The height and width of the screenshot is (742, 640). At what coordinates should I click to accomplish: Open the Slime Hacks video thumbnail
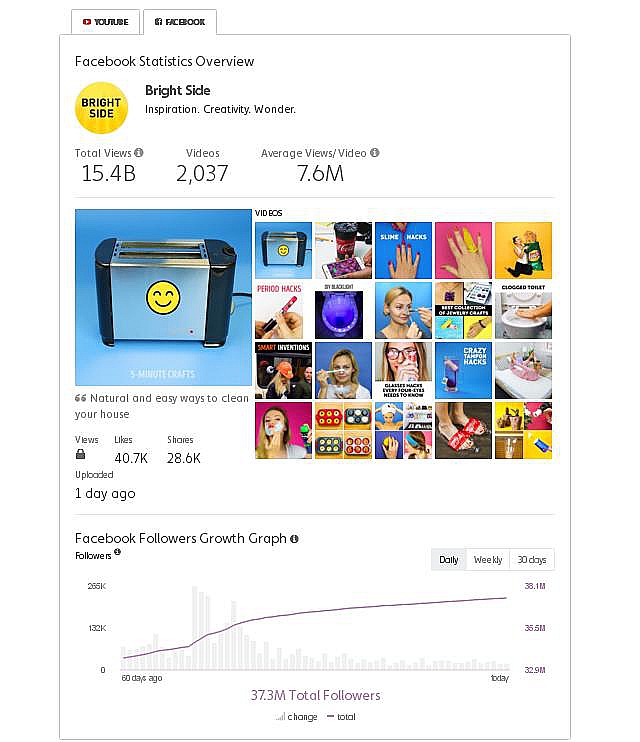click(403, 250)
